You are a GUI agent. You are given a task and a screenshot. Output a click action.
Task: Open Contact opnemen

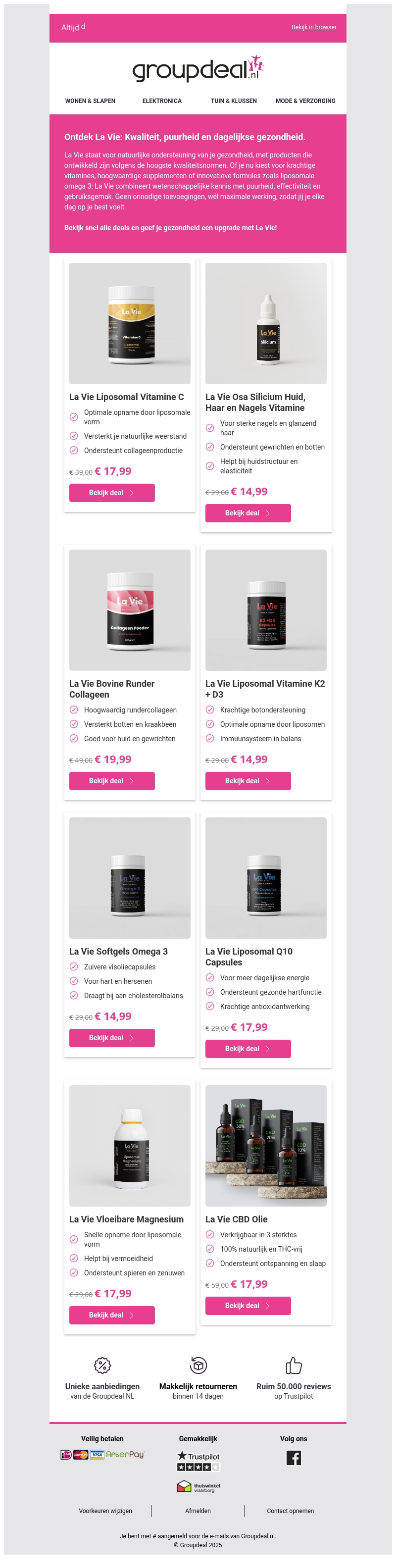click(290, 1511)
